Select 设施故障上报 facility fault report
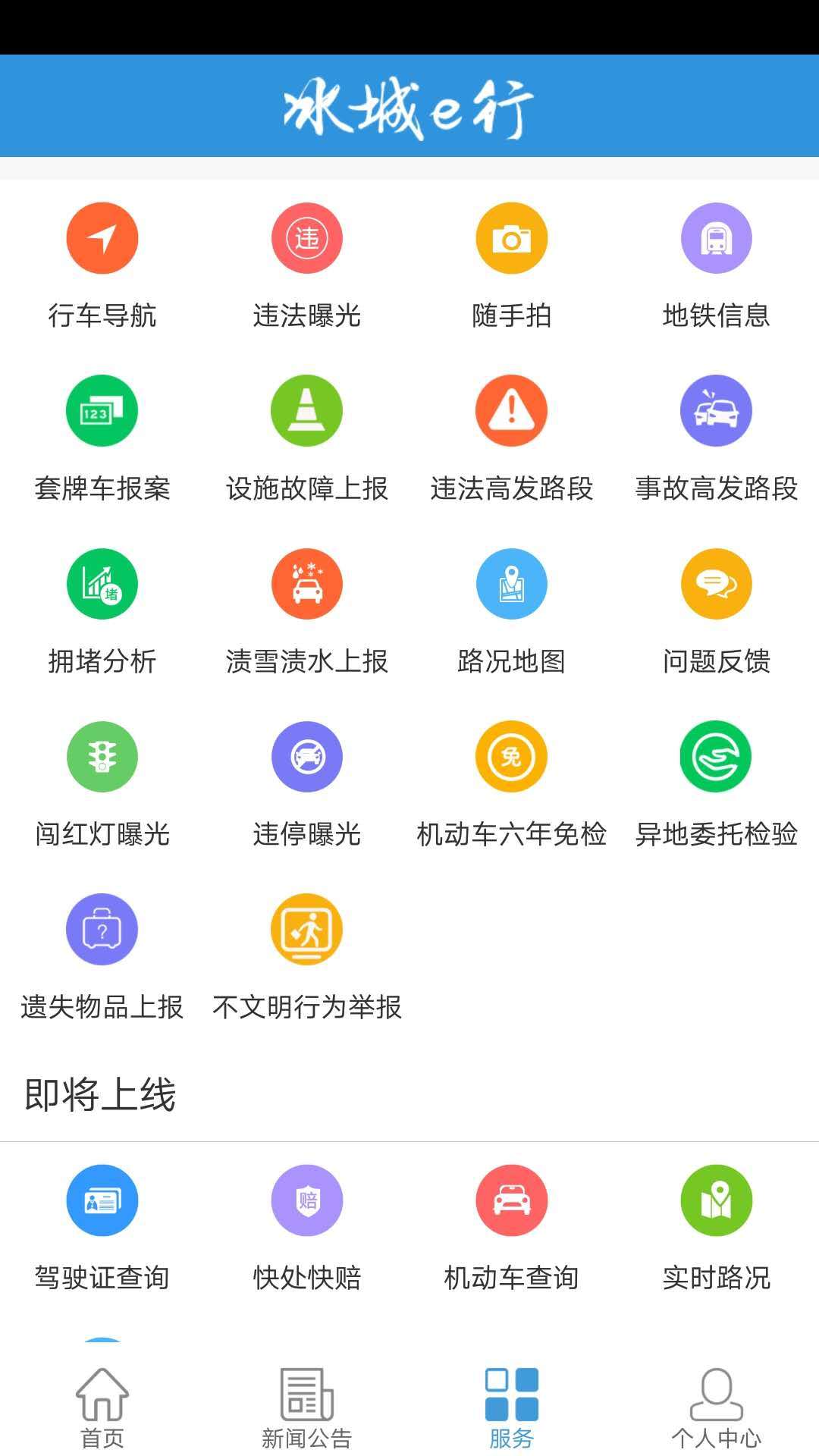This screenshot has height=1456, width=819. click(x=306, y=410)
